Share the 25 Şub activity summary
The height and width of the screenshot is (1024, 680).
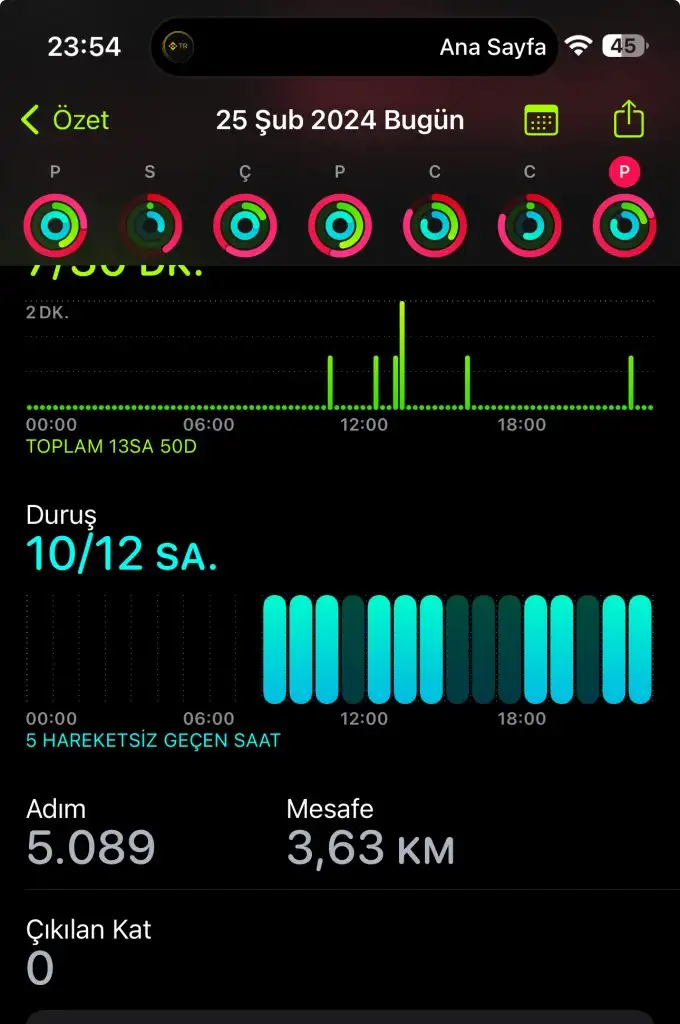tap(628, 120)
